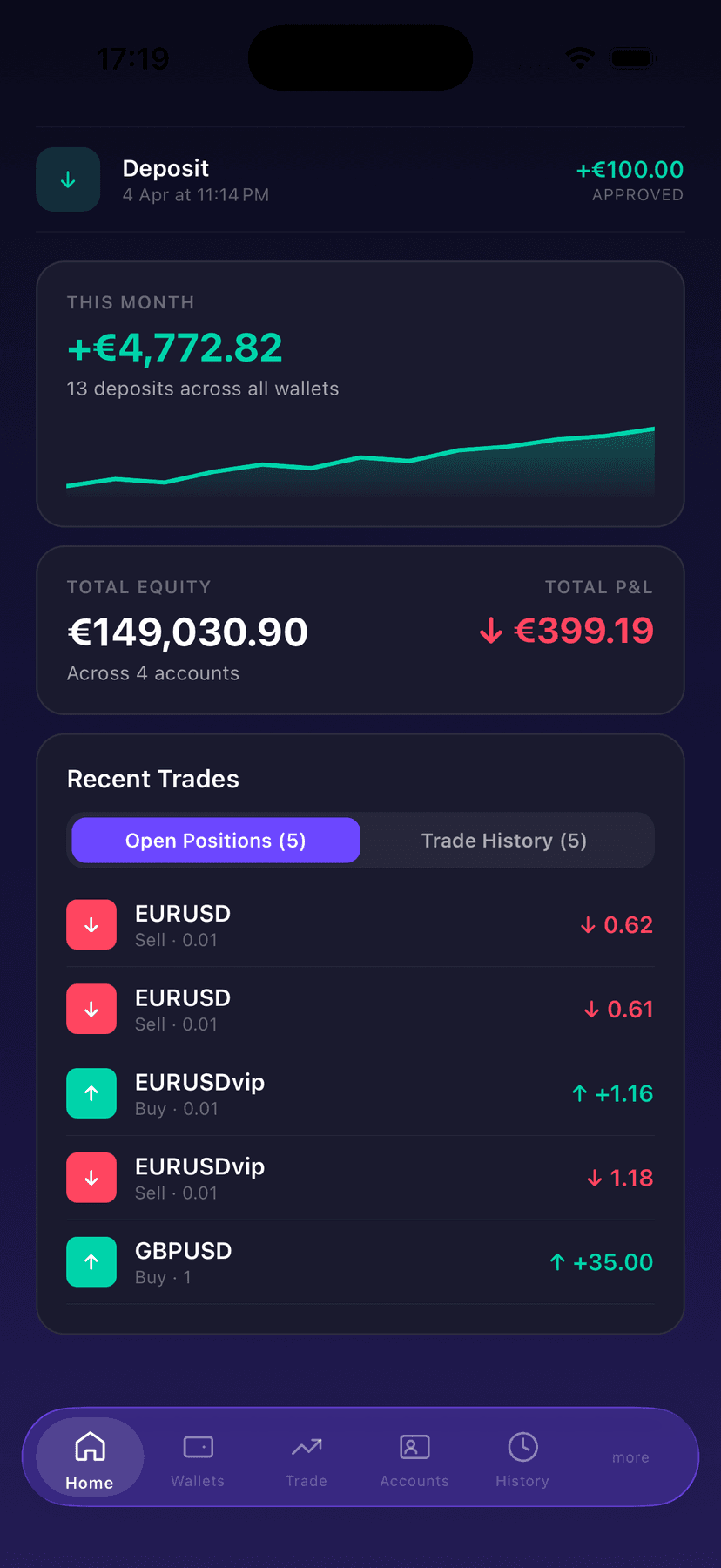
Task: Tap the green buy arrow beside GBPUSD
Action: [x=91, y=1261]
